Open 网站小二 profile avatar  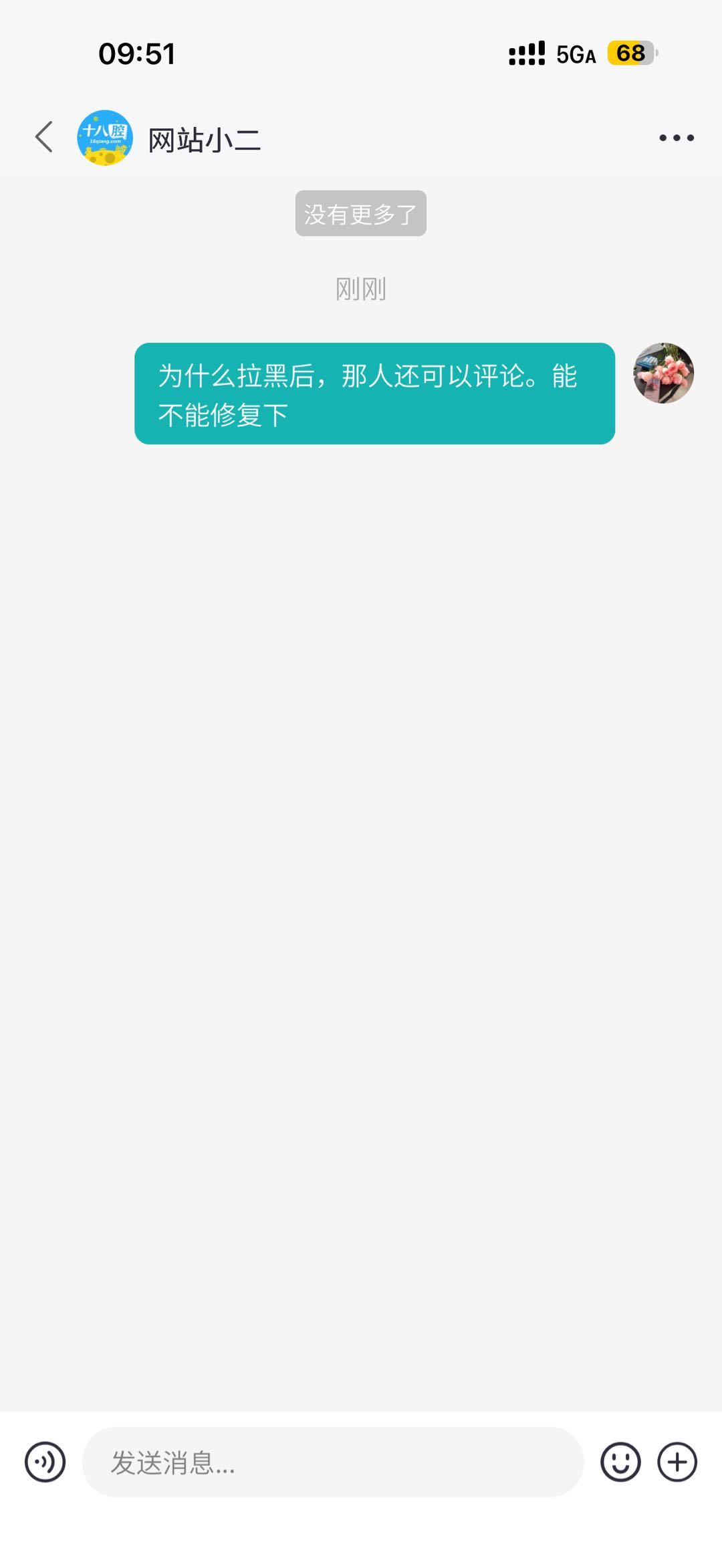click(x=105, y=138)
